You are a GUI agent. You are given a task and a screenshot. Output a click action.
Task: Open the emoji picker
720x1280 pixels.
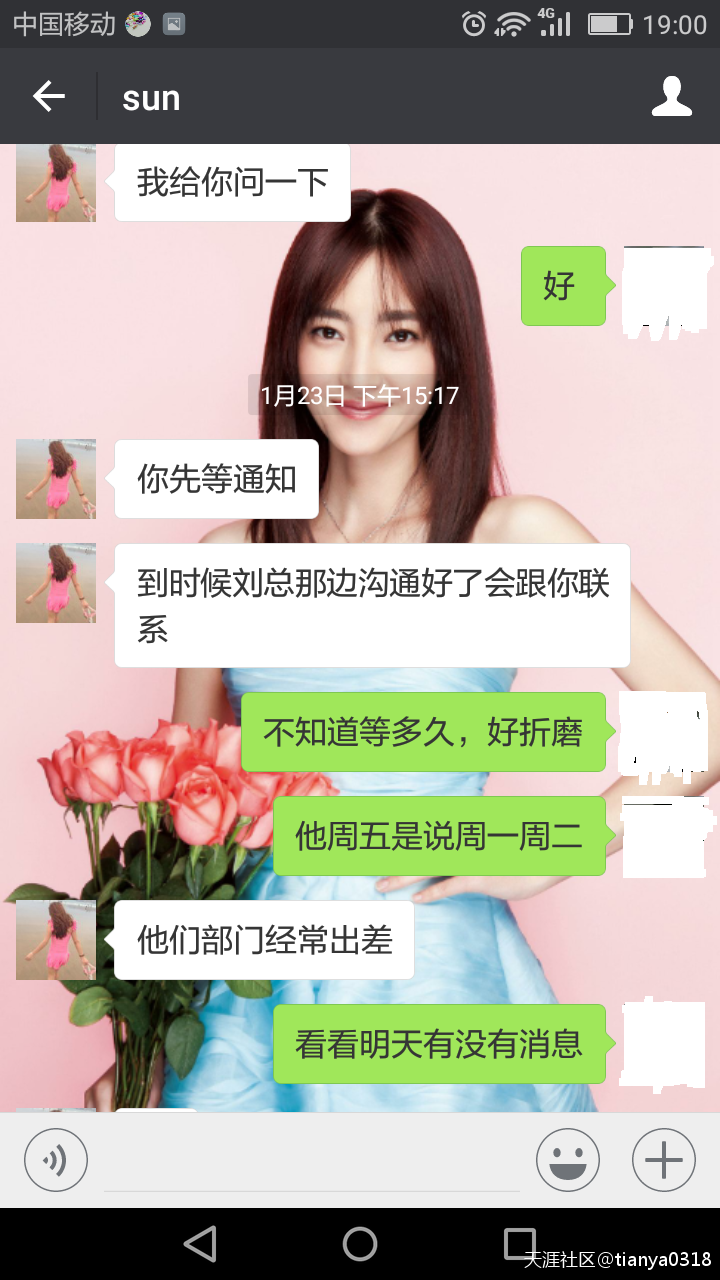567,1159
